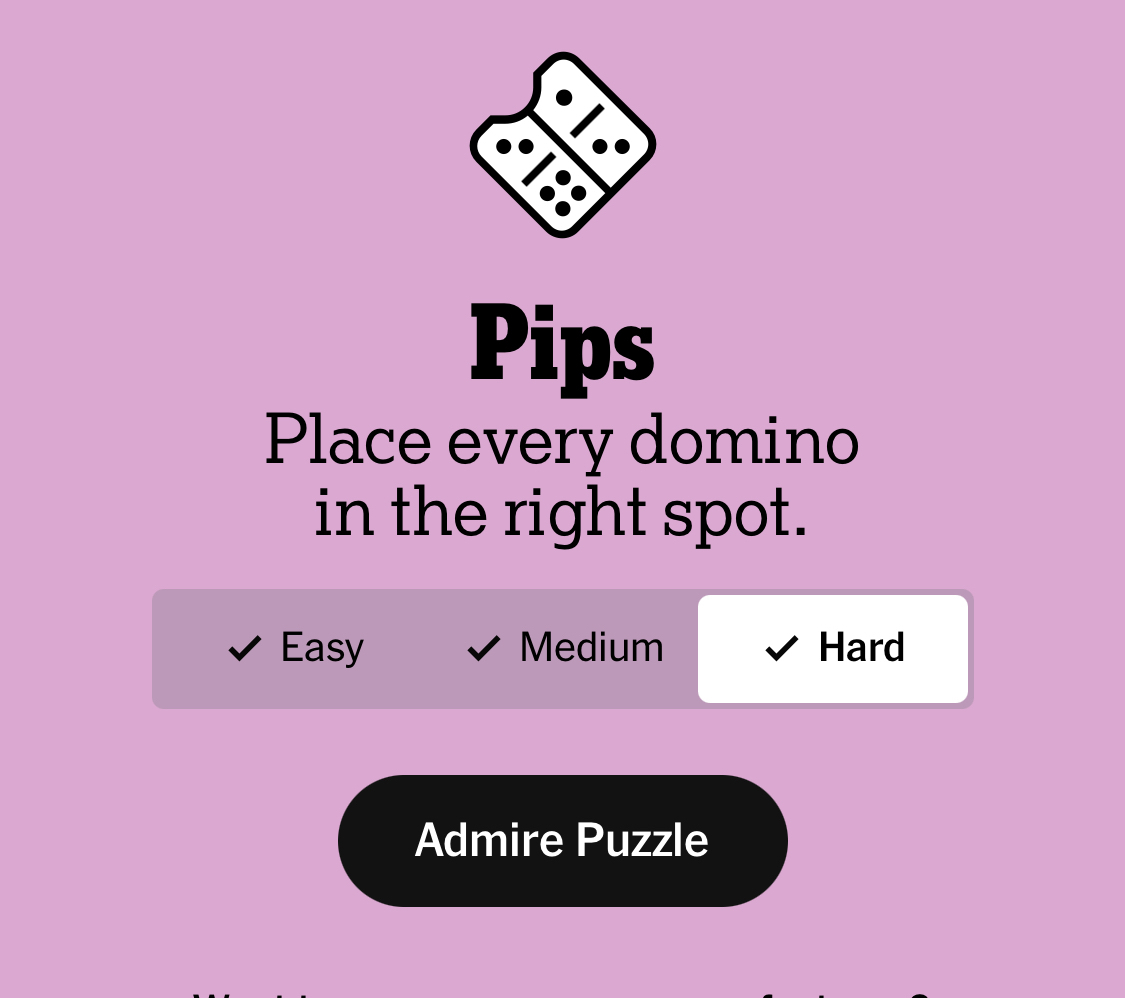Switch to the Easy difficulty

pyautogui.click(x=296, y=648)
